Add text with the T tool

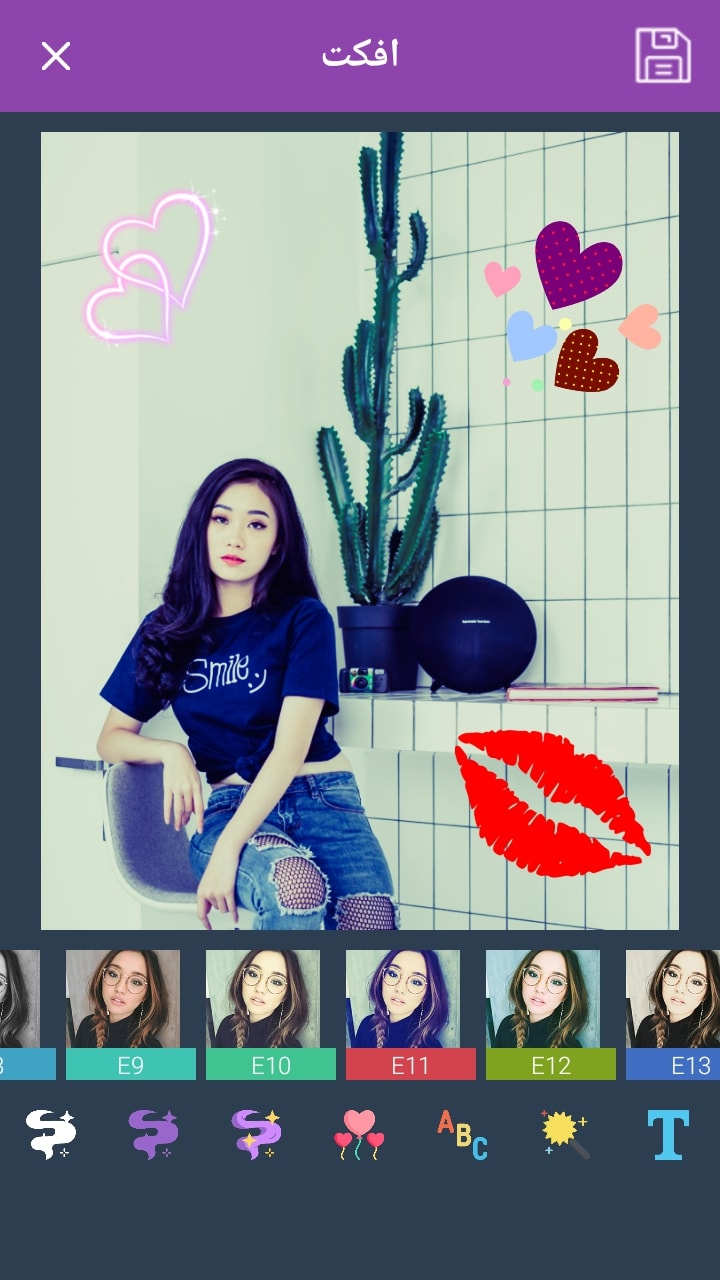[668, 1135]
